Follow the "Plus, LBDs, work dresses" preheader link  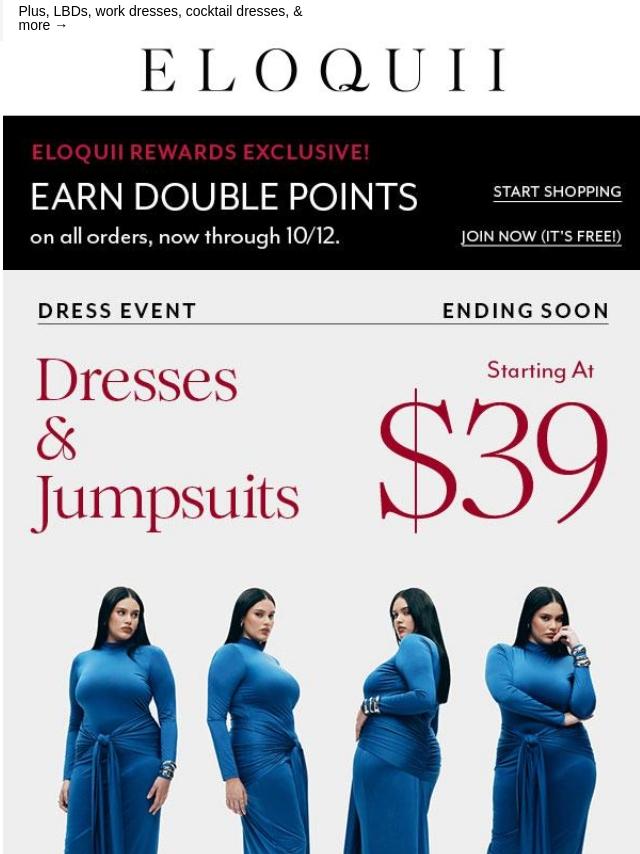tap(160, 18)
